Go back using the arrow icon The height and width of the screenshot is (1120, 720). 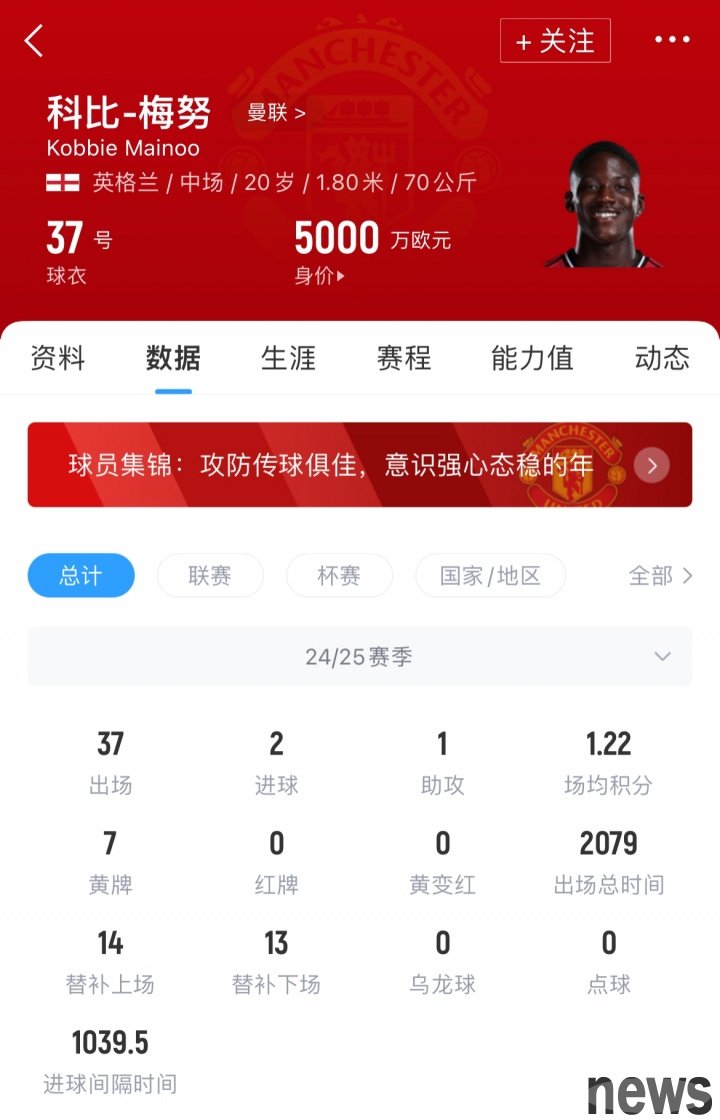[34, 41]
